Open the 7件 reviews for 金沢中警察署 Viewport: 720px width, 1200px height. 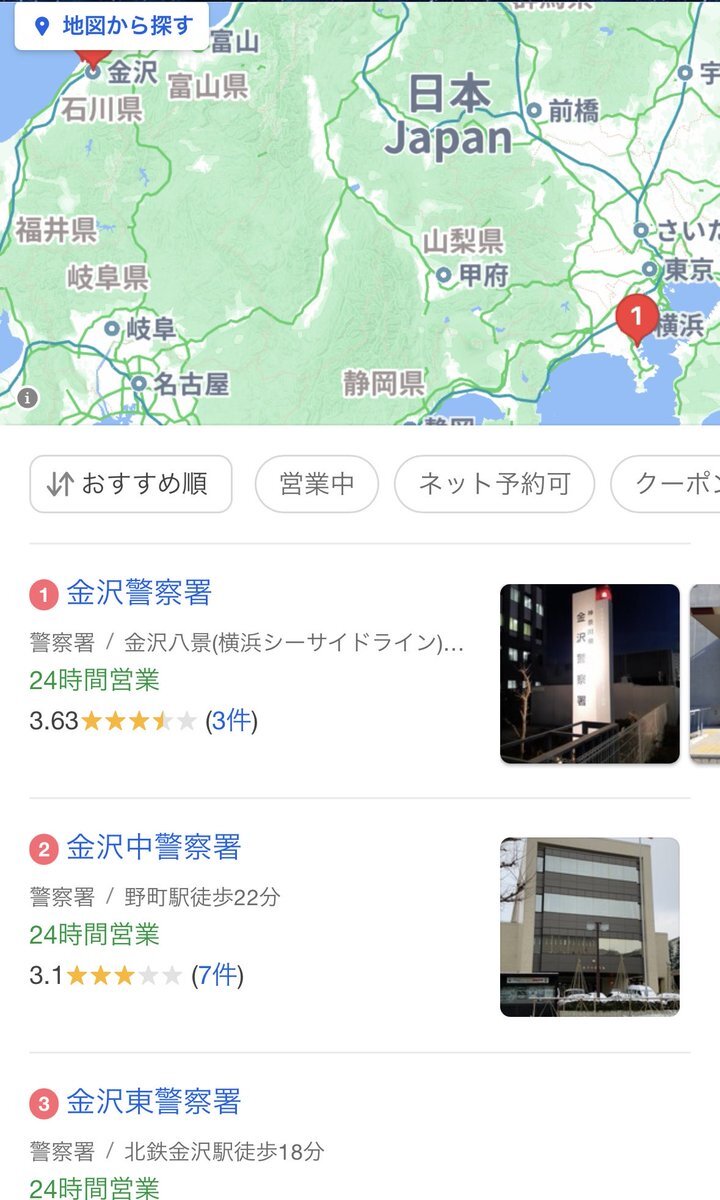[x=218, y=974]
